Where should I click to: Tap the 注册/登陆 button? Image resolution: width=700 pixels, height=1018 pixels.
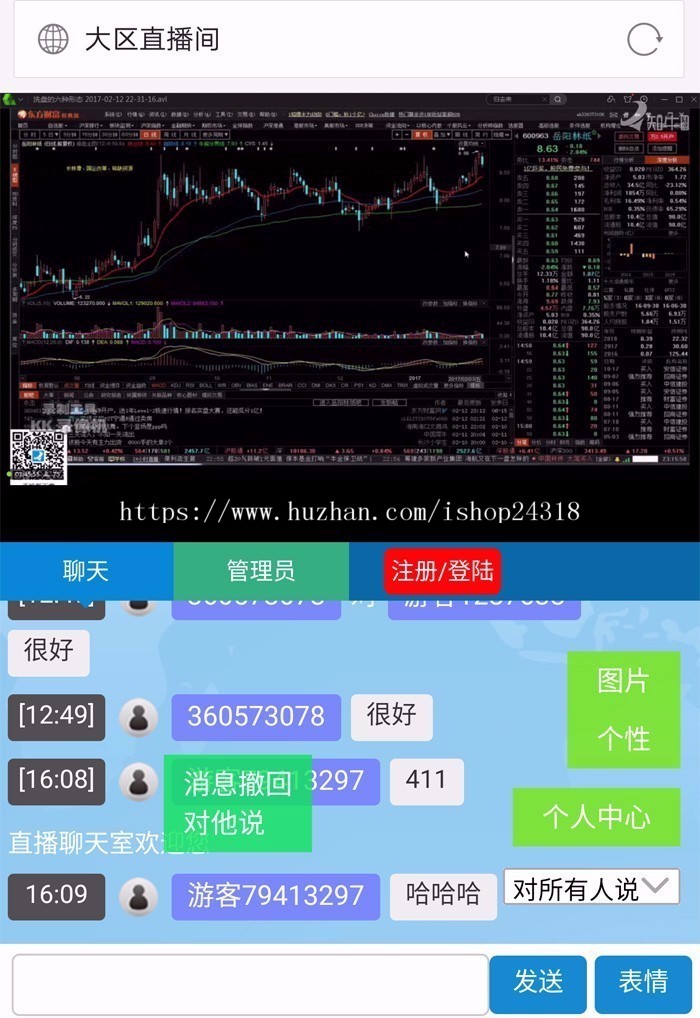tap(442, 571)
